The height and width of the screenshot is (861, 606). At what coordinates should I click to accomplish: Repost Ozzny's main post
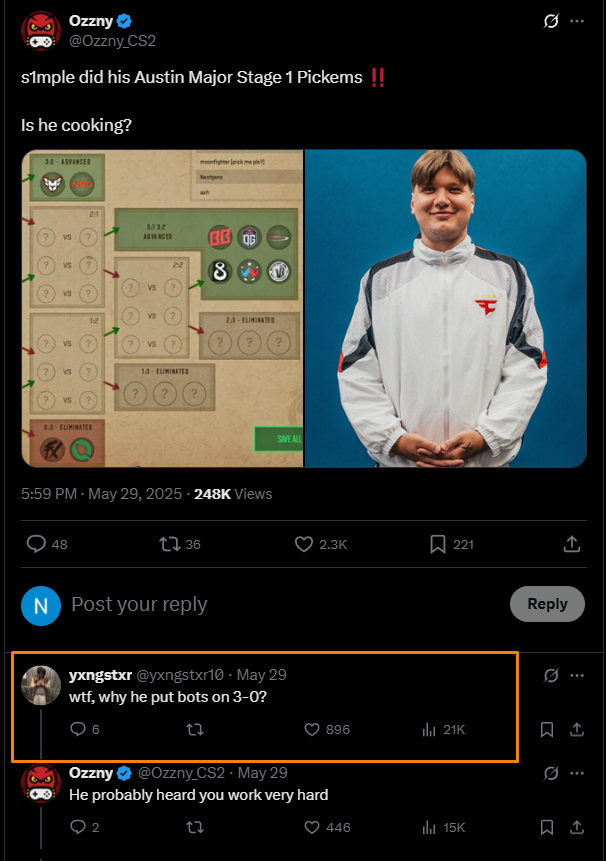pos(170,544)
